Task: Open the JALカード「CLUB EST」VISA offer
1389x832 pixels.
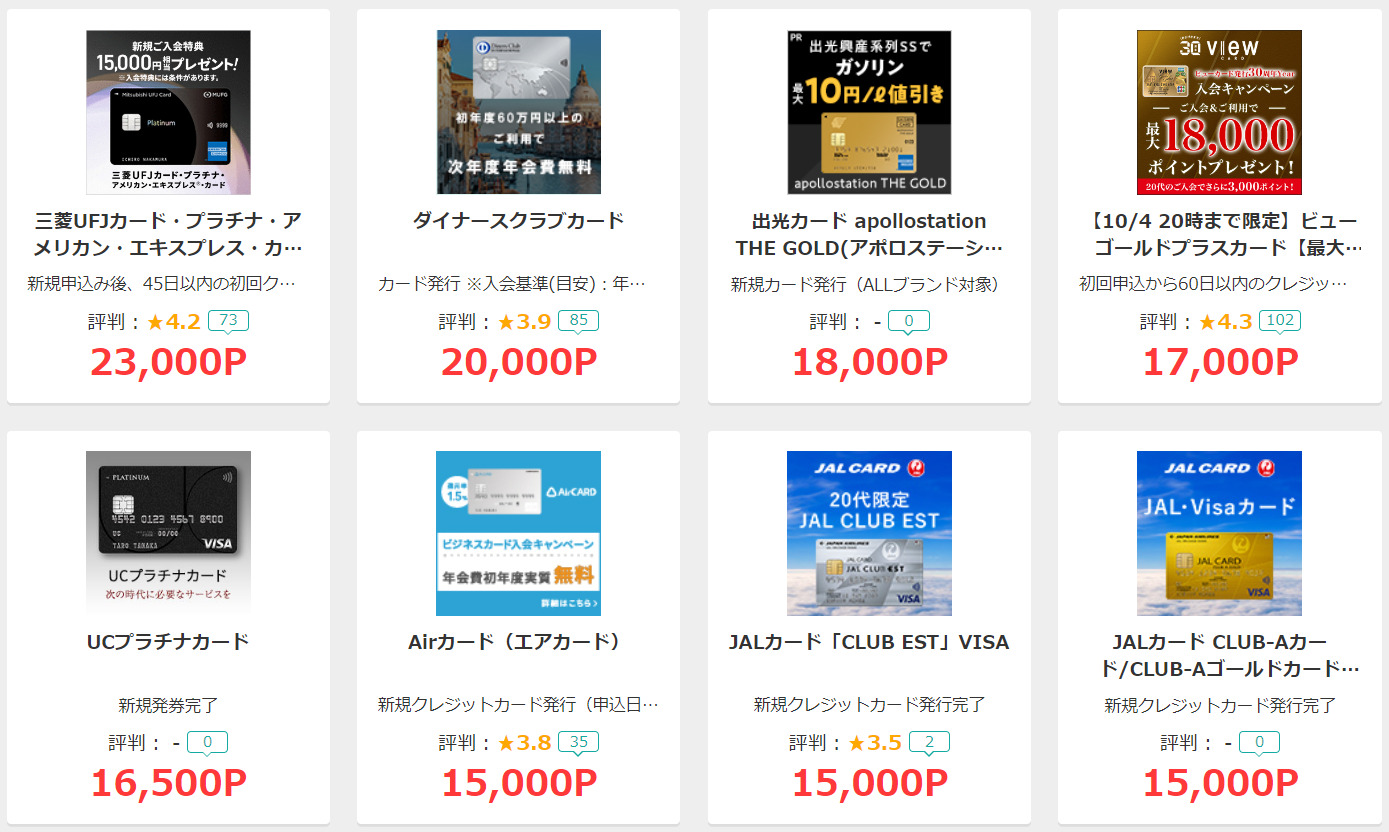Action: click(869, 642)
